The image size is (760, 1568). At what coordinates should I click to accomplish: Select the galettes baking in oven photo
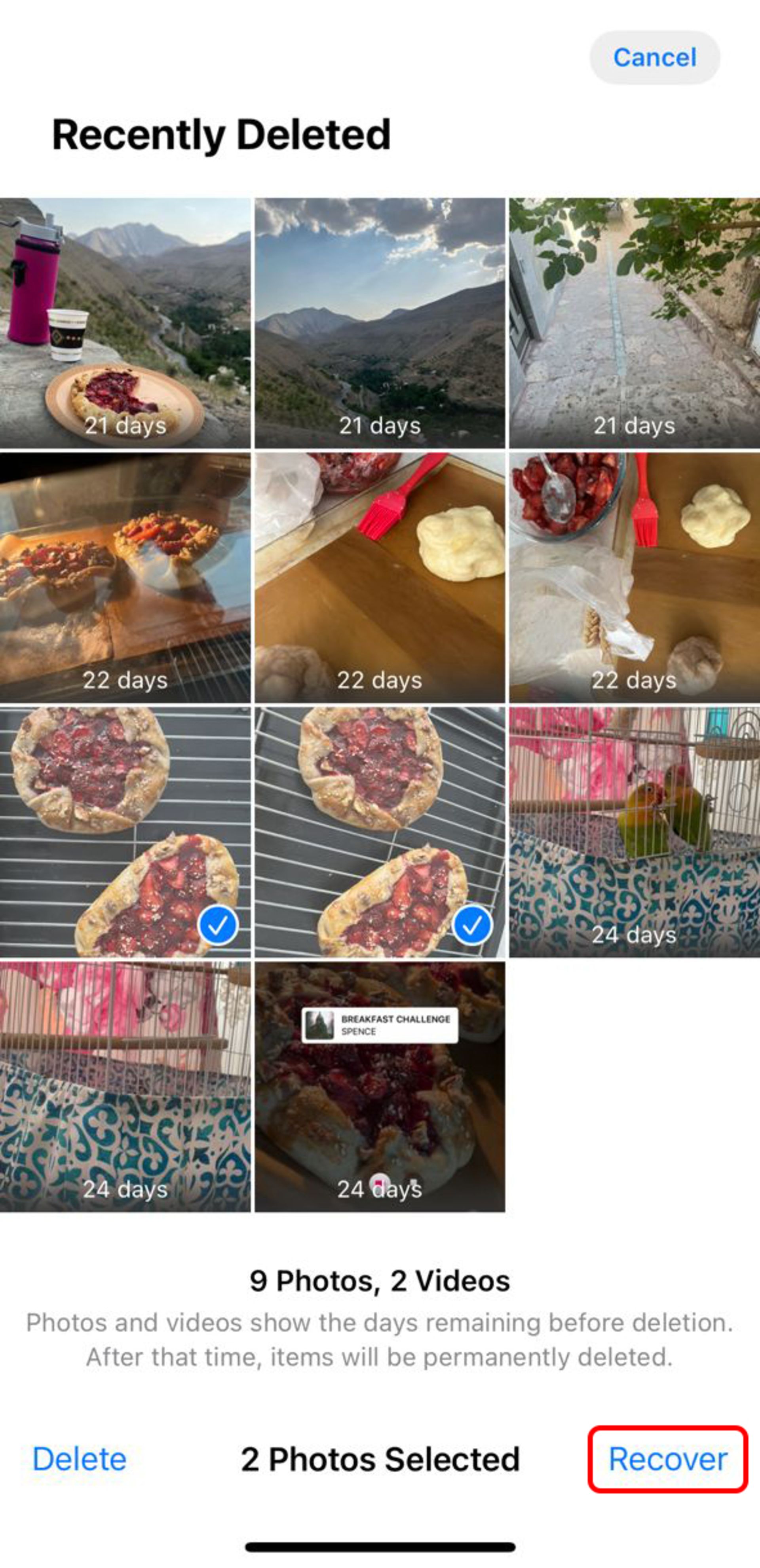(125, 577)
